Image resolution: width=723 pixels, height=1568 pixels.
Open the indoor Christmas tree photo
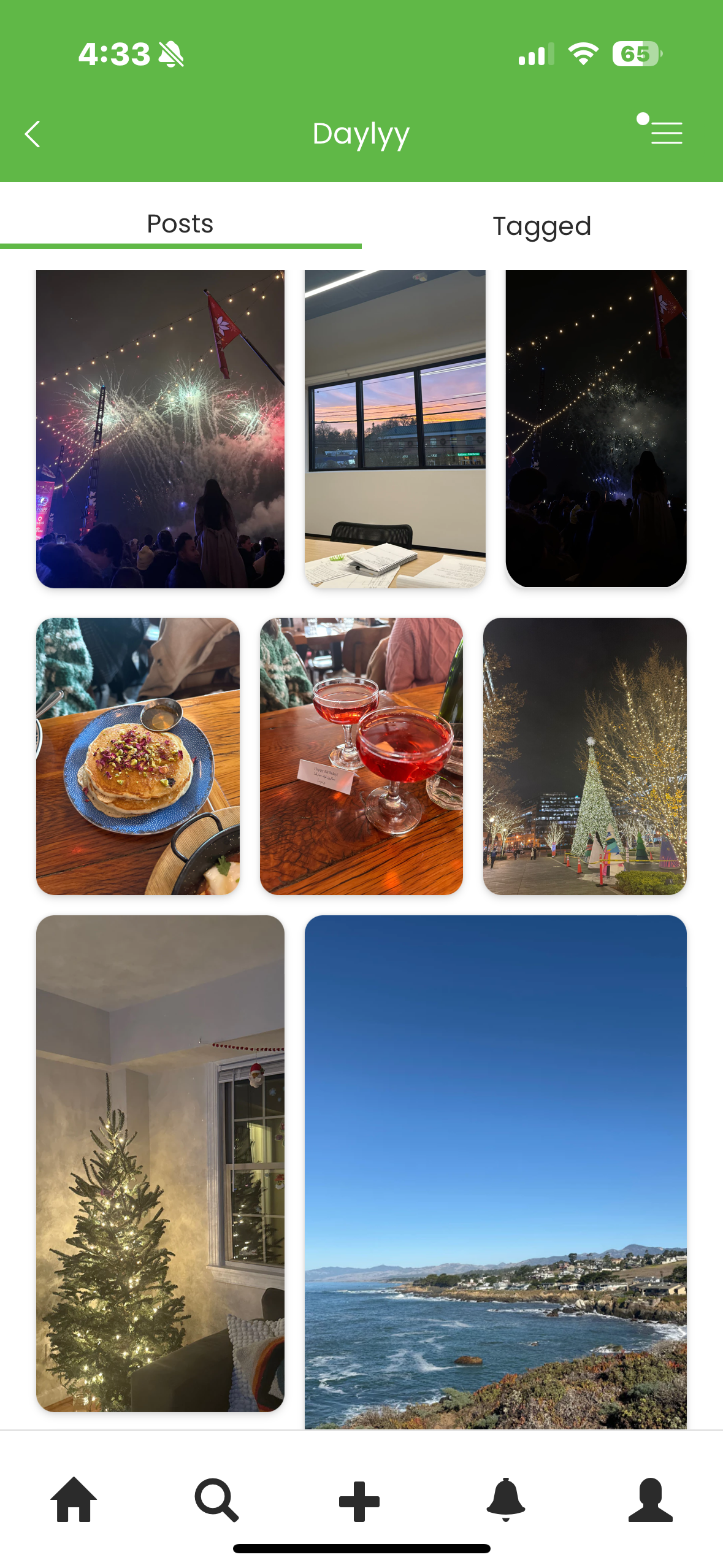click(x=160, y=1163)
